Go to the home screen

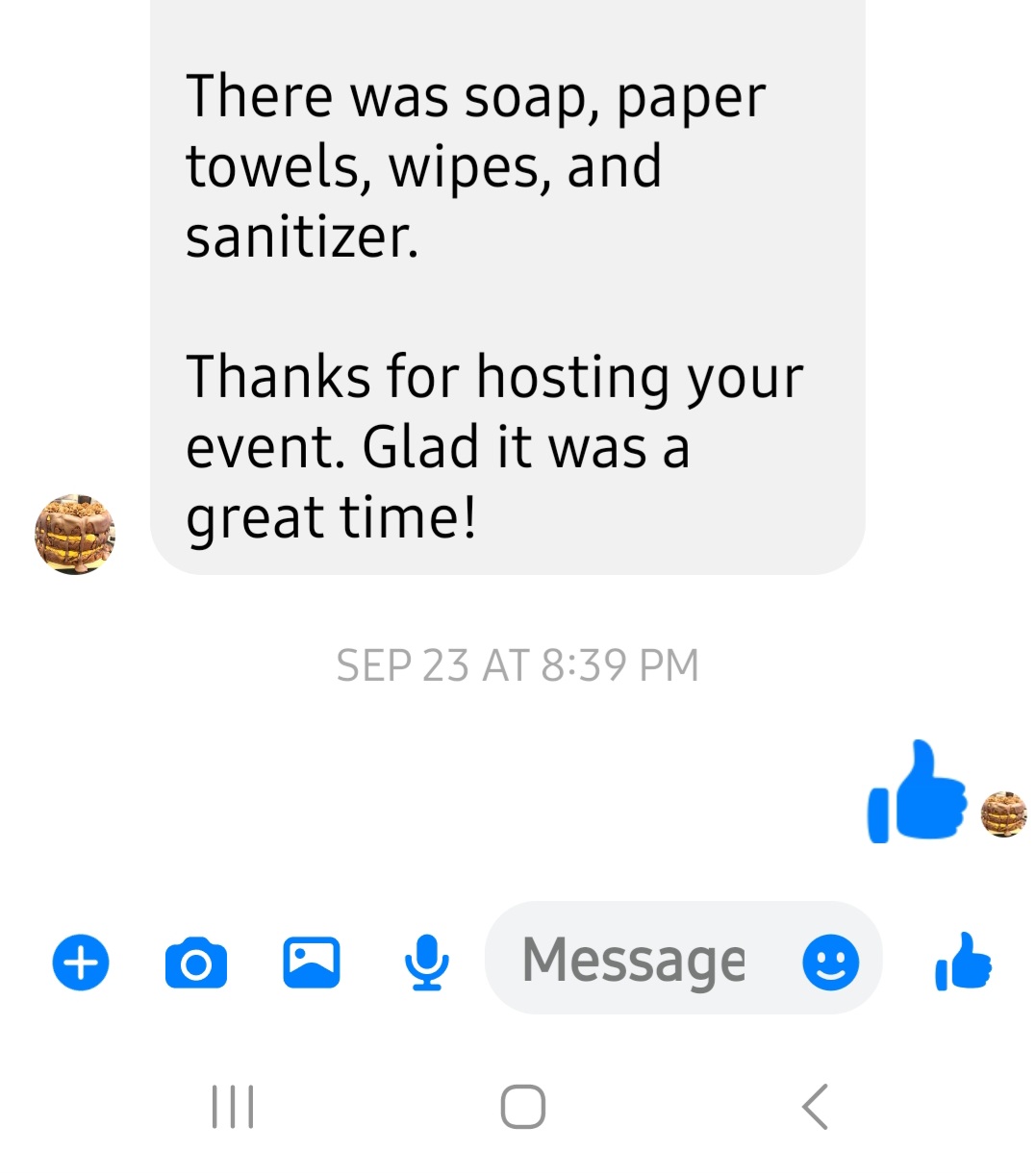(522, 1106)
